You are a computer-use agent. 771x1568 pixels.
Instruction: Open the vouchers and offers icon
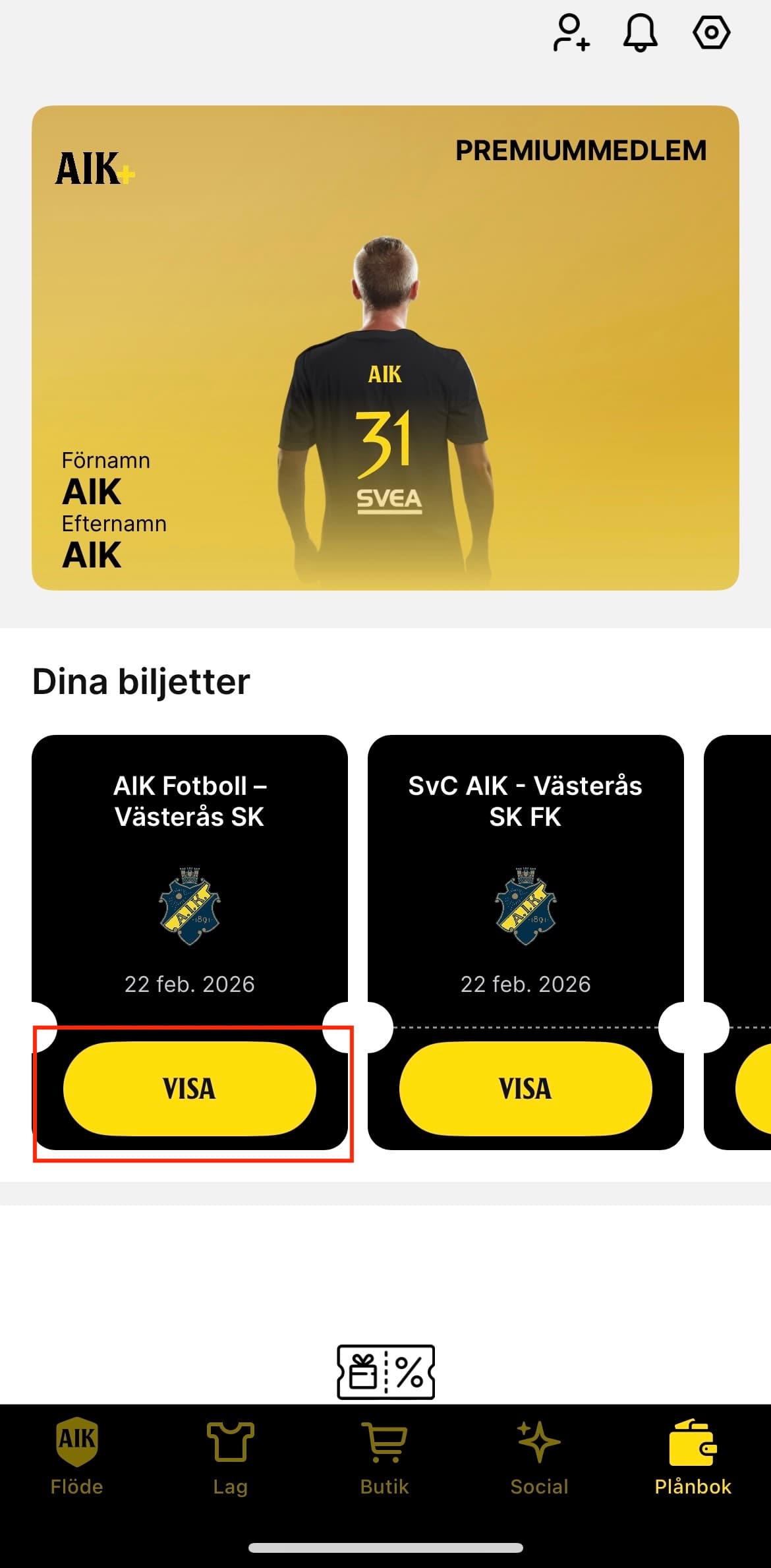385,1371
